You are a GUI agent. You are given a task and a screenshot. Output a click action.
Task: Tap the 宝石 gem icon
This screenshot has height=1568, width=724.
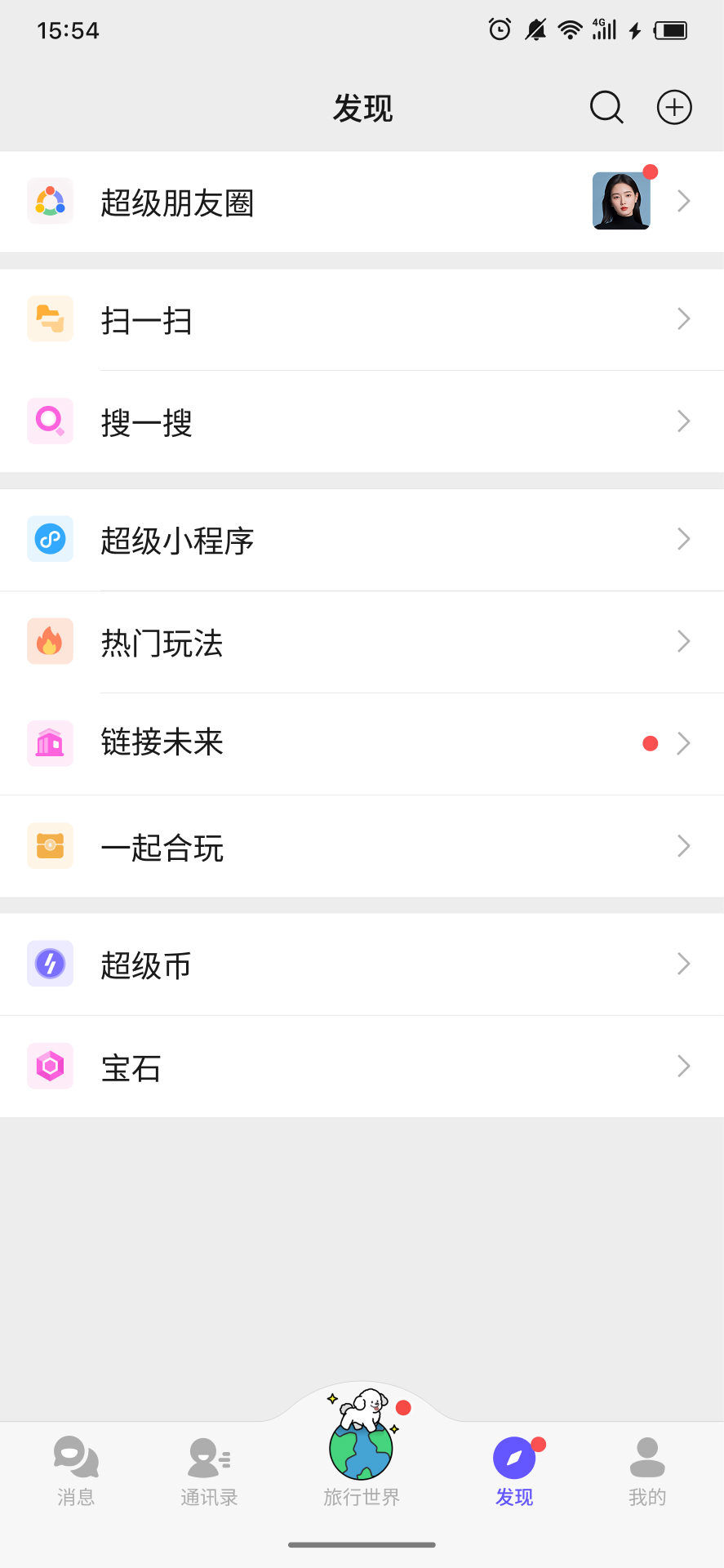coord(50,1067)
